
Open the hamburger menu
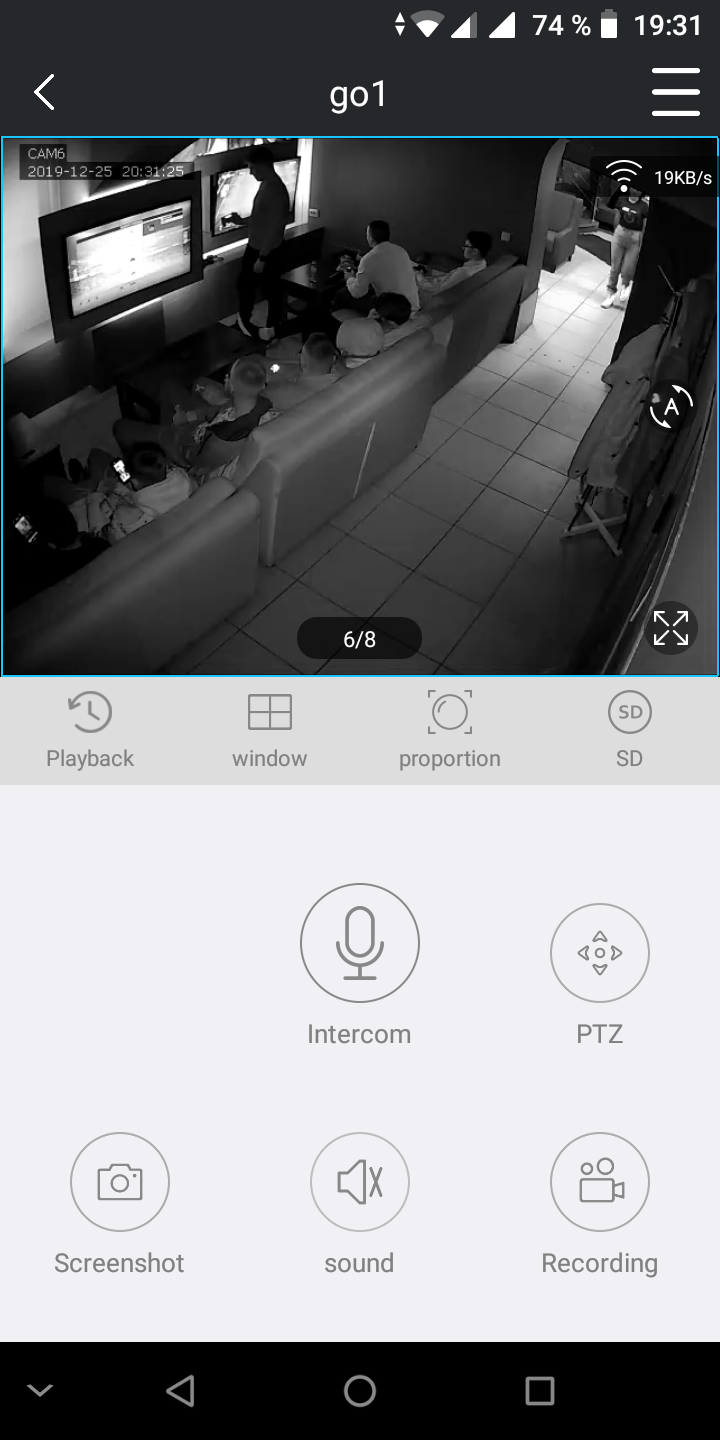click(675, 93)
